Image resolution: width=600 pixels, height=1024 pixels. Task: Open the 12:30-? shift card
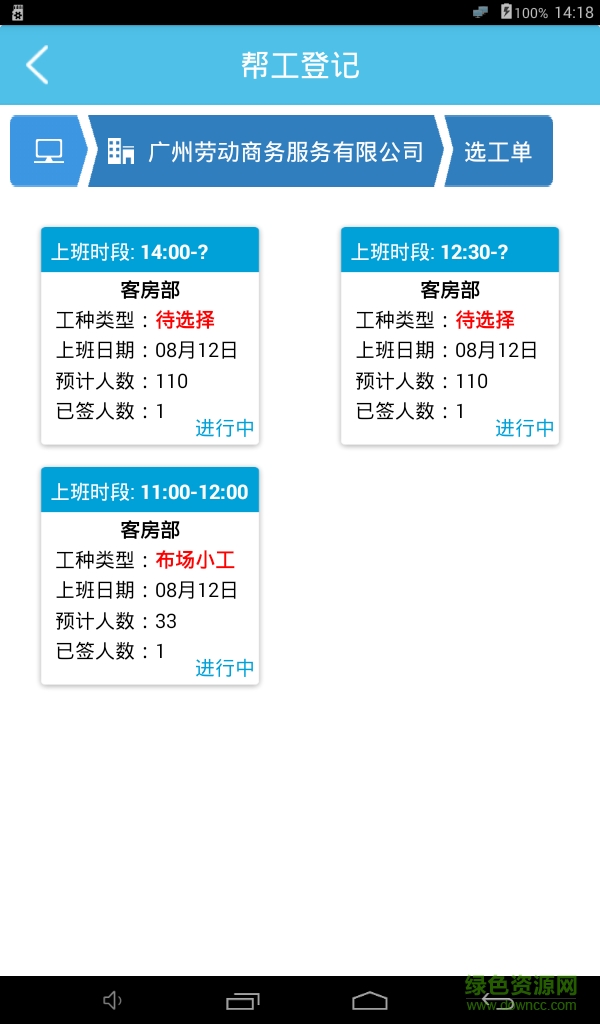point(450,336)
